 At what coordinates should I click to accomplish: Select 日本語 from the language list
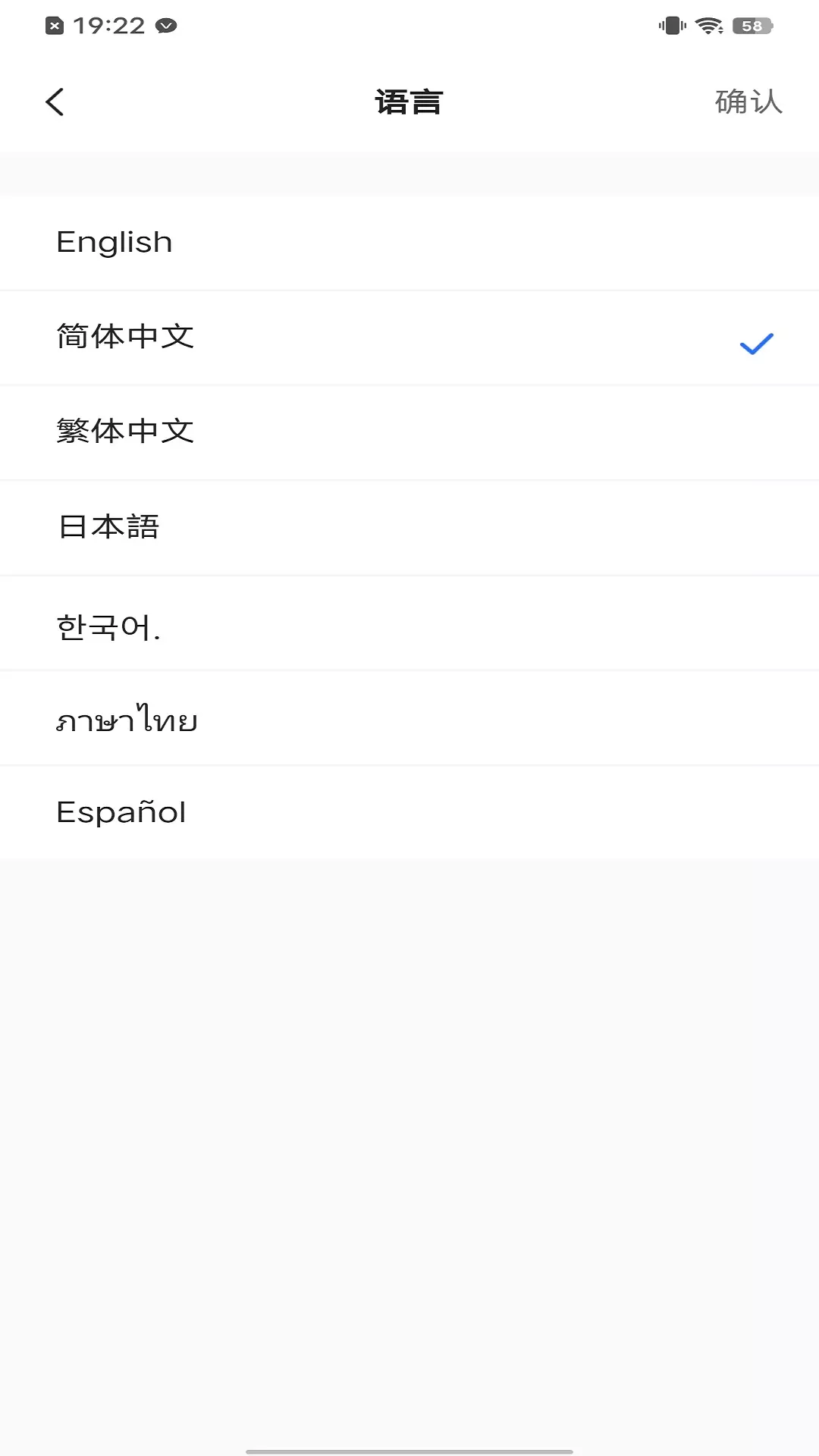(x=409, y=528)
